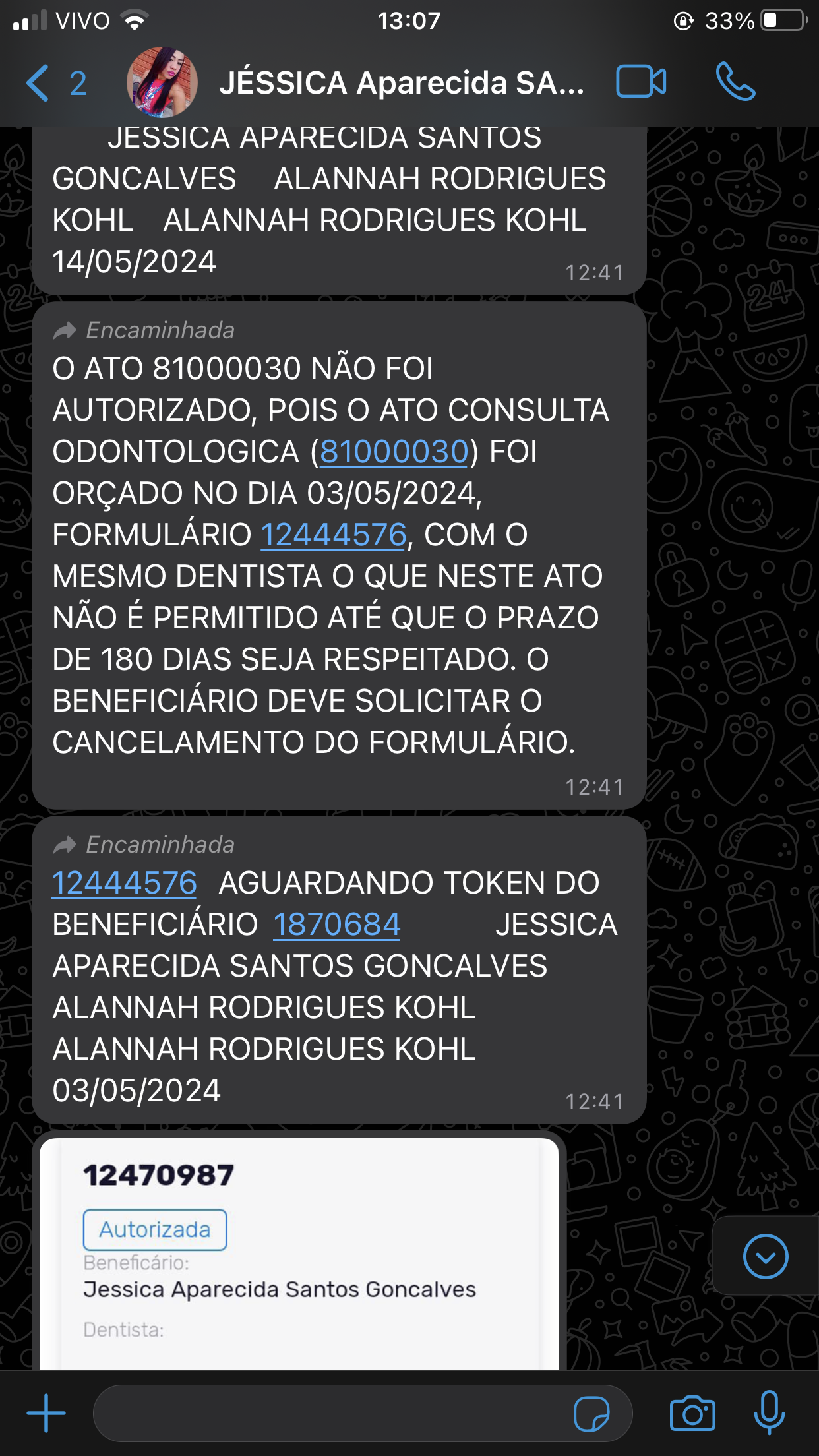Jump to the latest messages
819x1456 pixels.
(x=765, y=1256)
